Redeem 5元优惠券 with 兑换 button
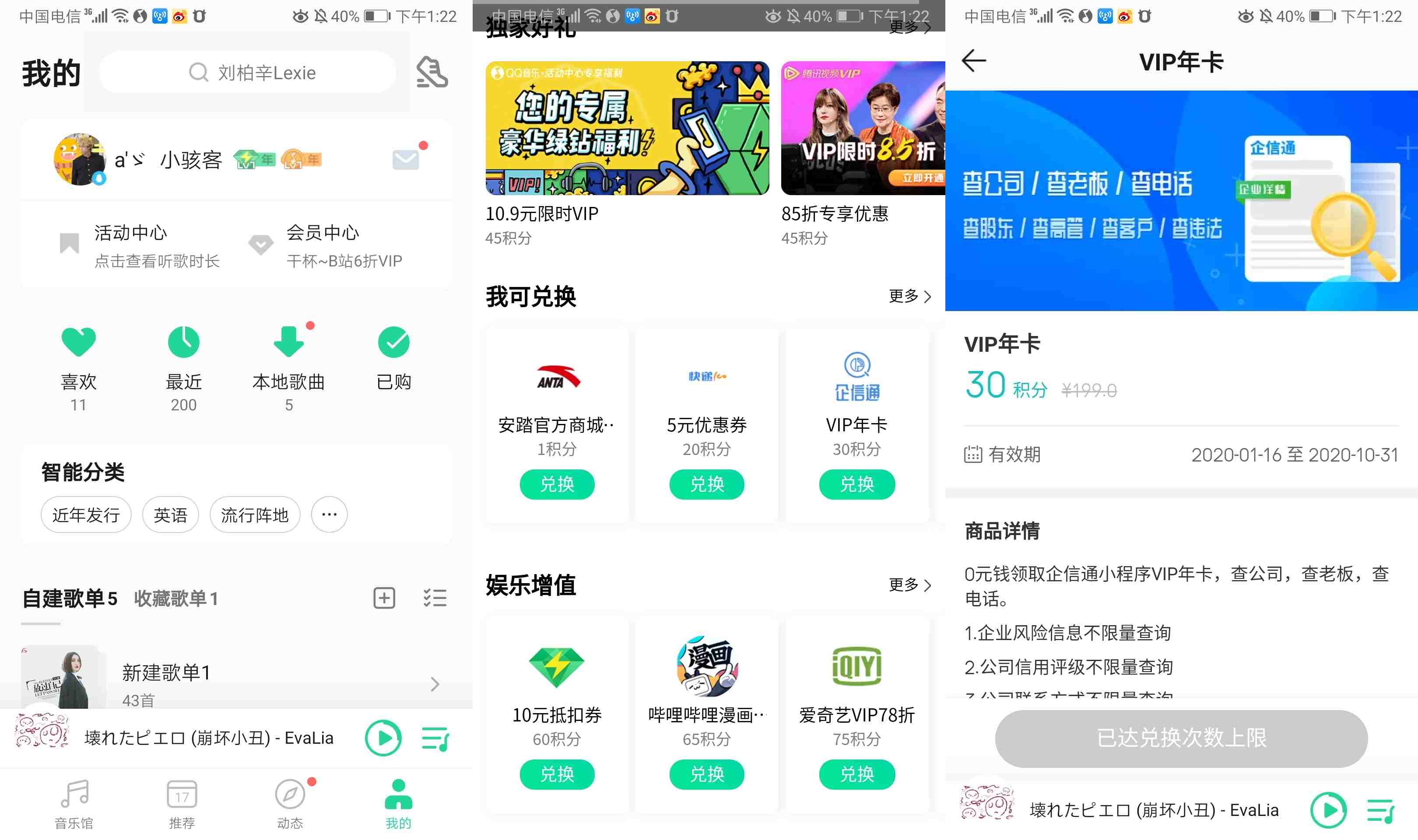Image resolution: width=1418 pixels, height=840 pixels. click(706, 484)
